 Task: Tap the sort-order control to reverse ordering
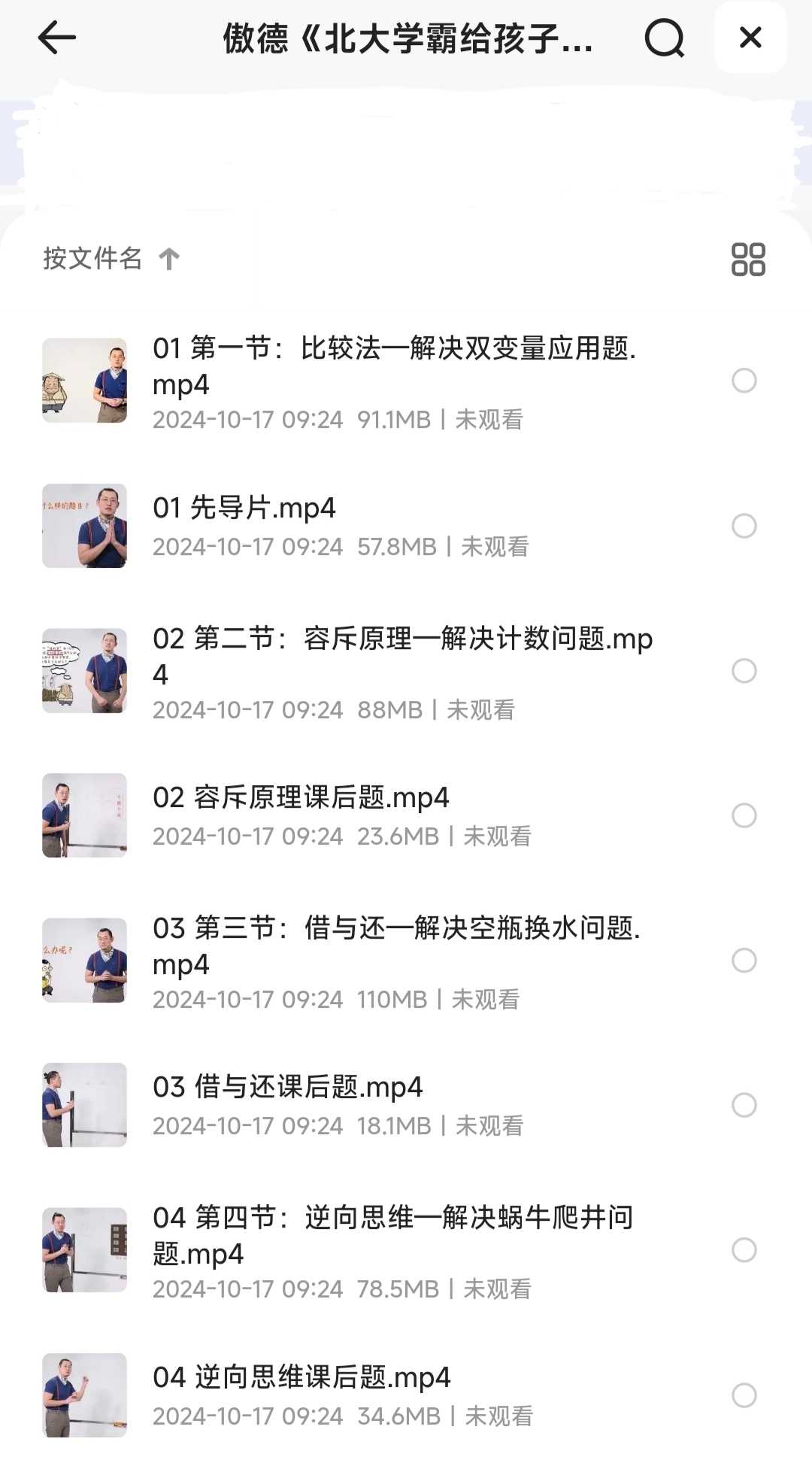(x=169, y=259)
